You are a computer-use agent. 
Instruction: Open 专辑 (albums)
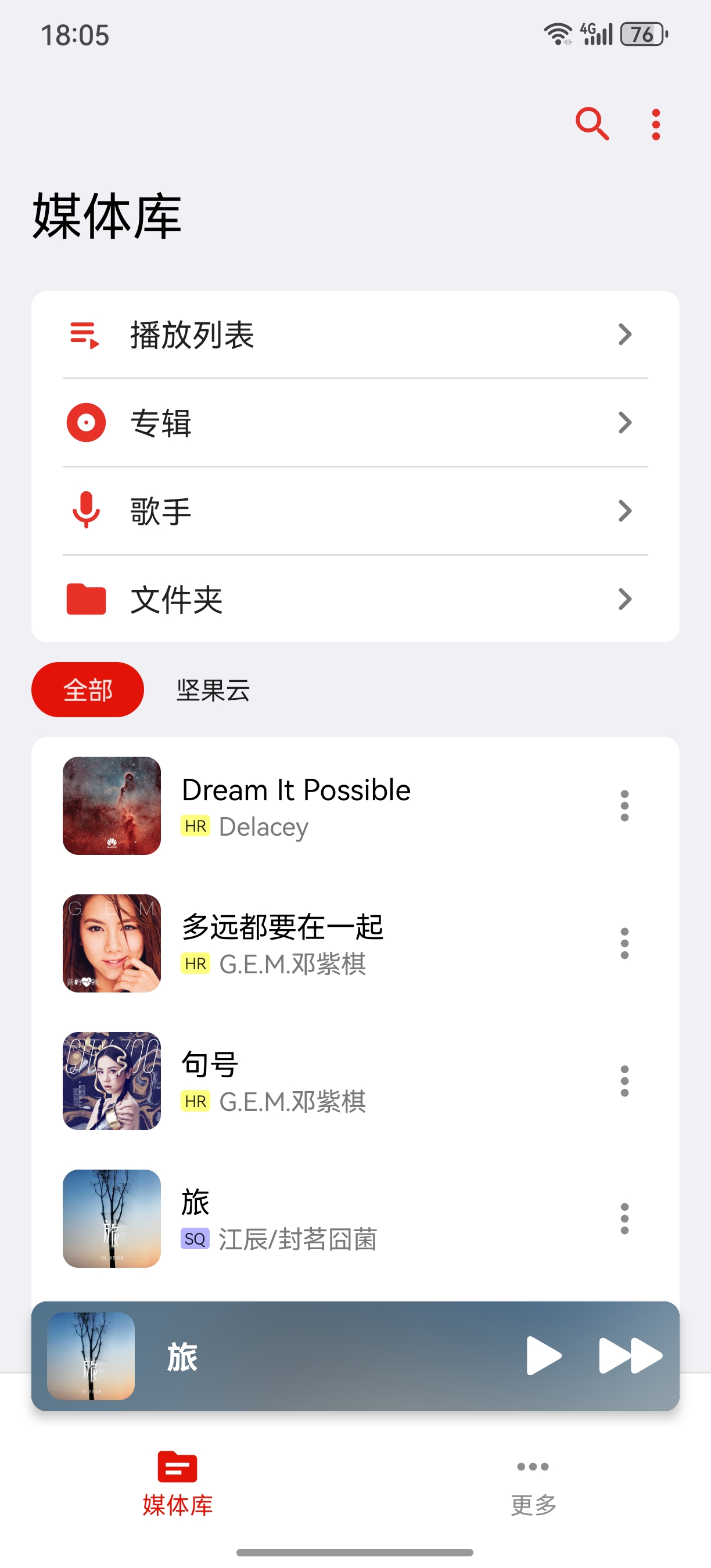355,423
